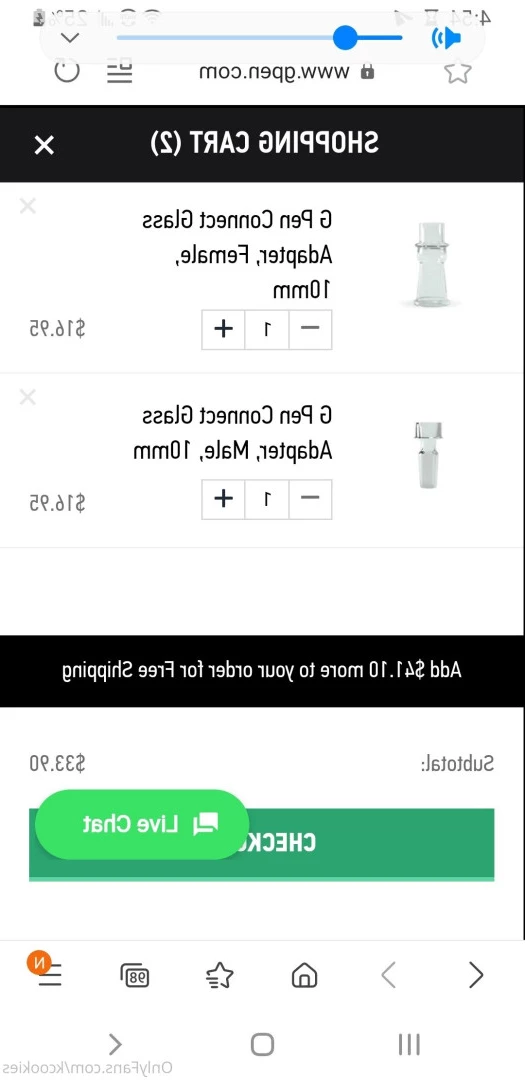Proceed to checkout

point(262,844)
